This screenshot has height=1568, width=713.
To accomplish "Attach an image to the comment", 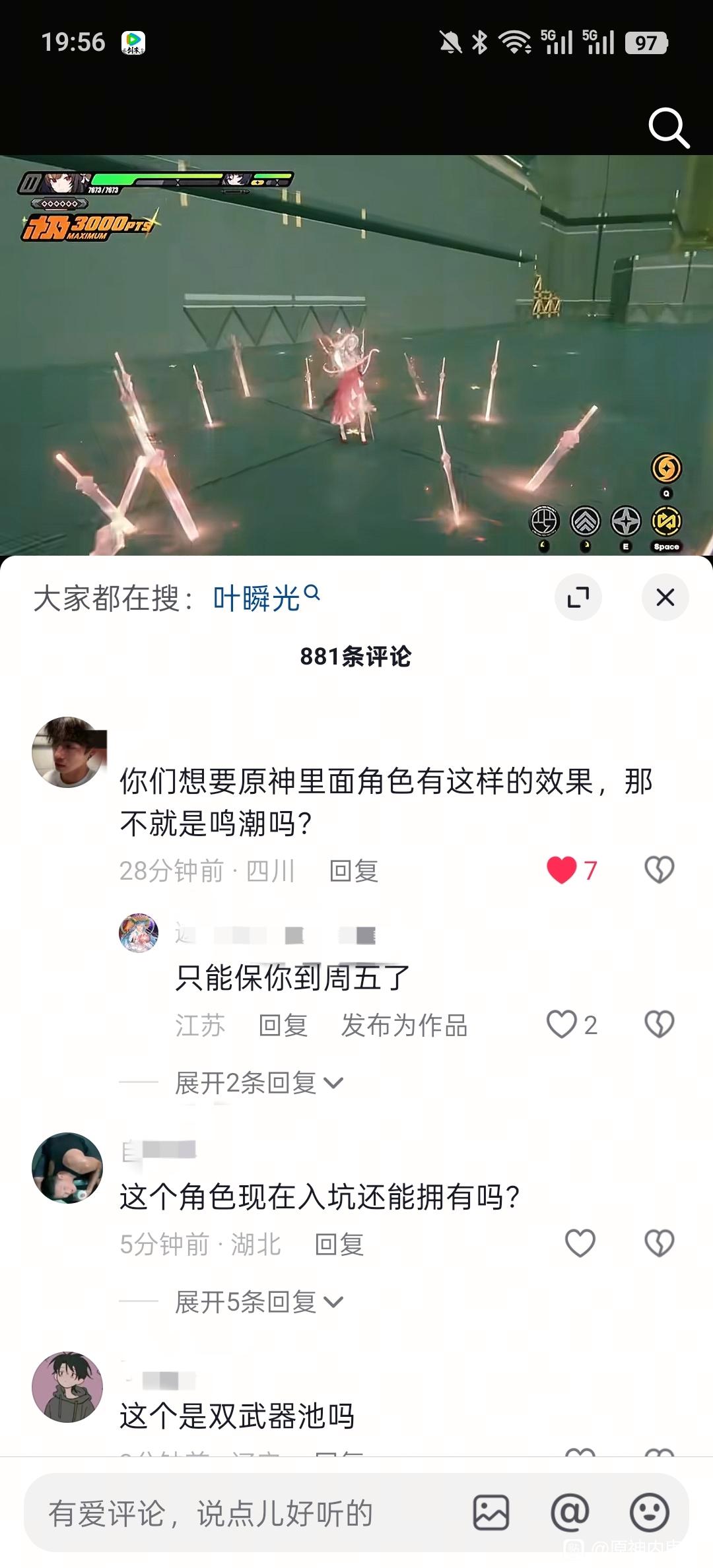I will 491,1513.
